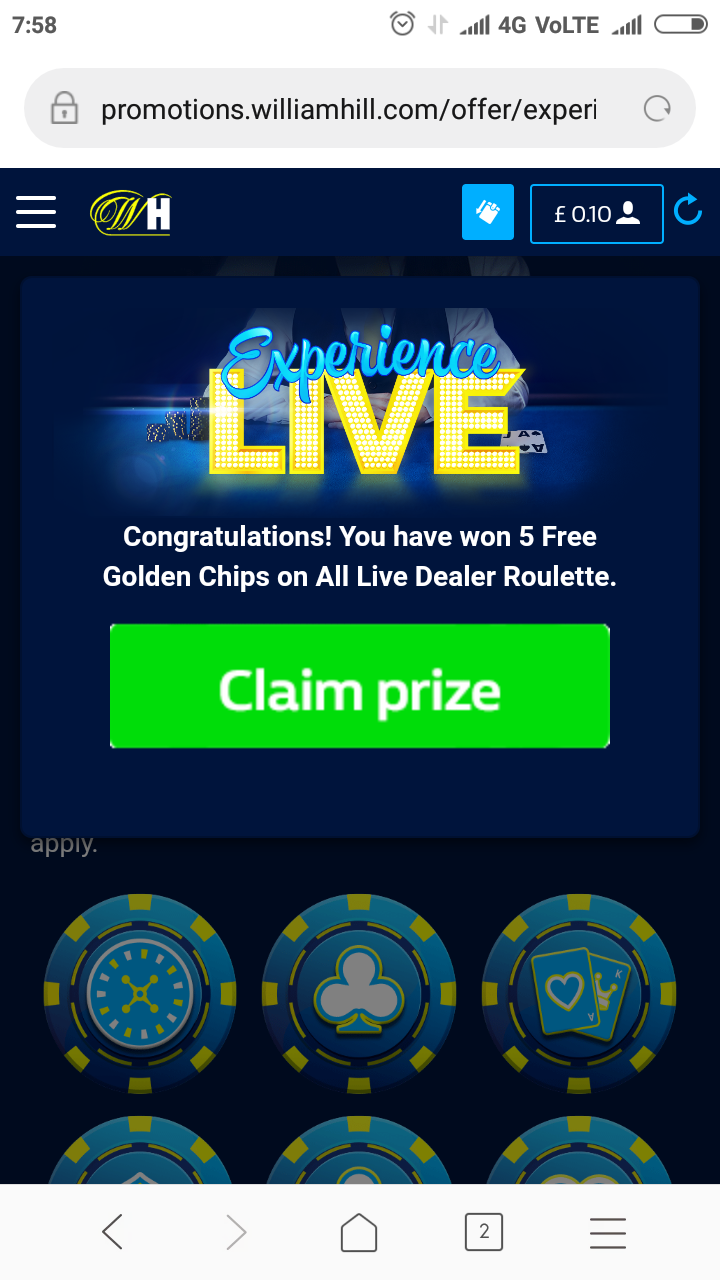
Task: Go to the William Hill home logo
Action: click(x=131, y=212)
